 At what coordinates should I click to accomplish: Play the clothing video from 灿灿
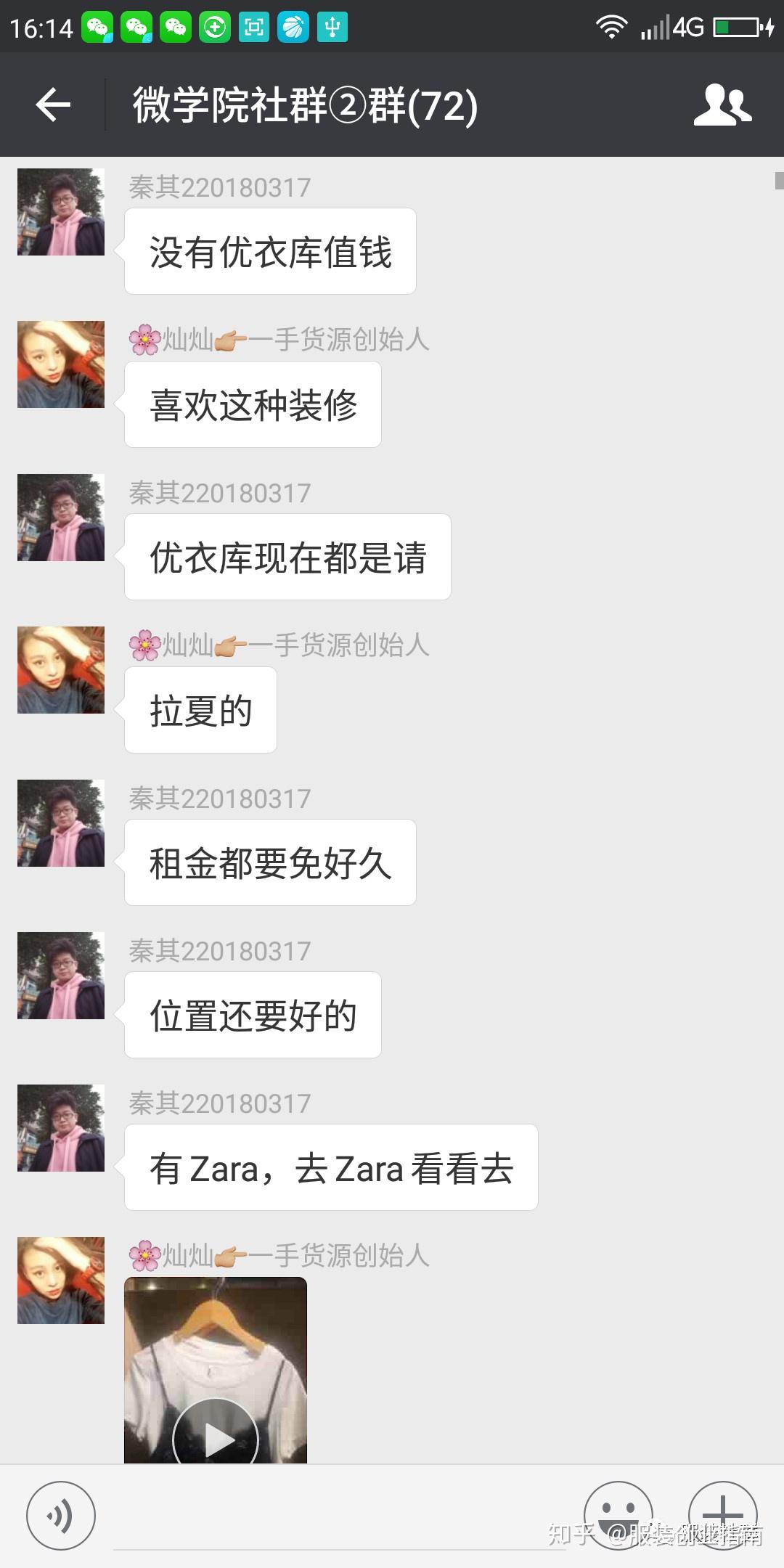click(x=216, y=1439)
